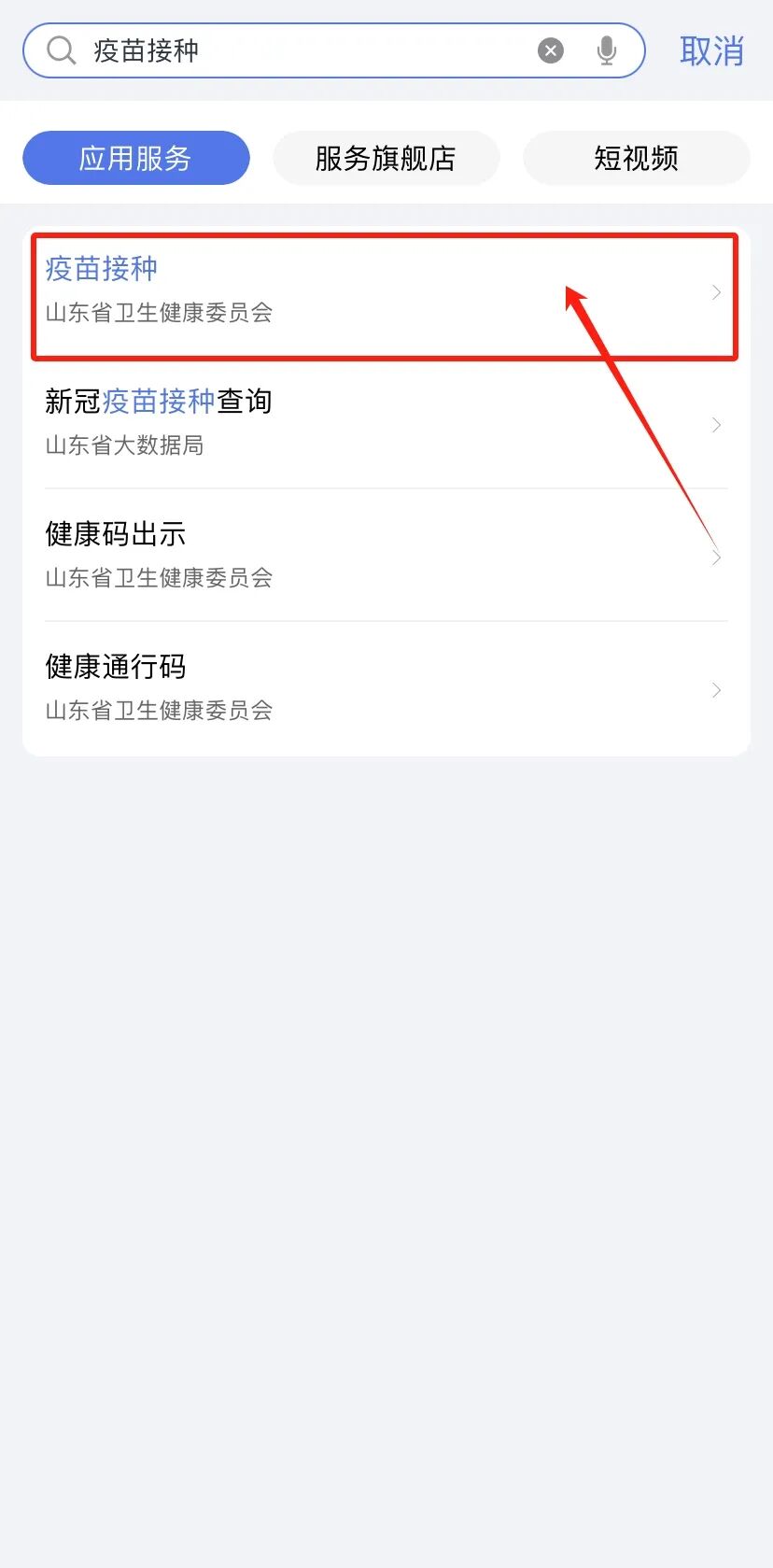Start voice search with the microphone icon
773x1568 pixels.
(607, 50)
